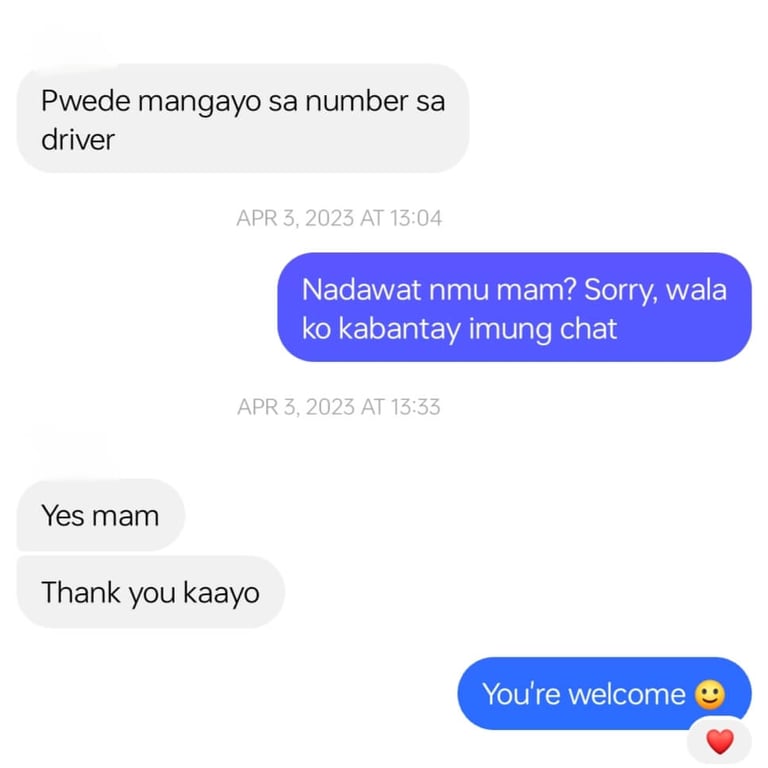Open the heart reaction on You're welcome

click(719, 741)
